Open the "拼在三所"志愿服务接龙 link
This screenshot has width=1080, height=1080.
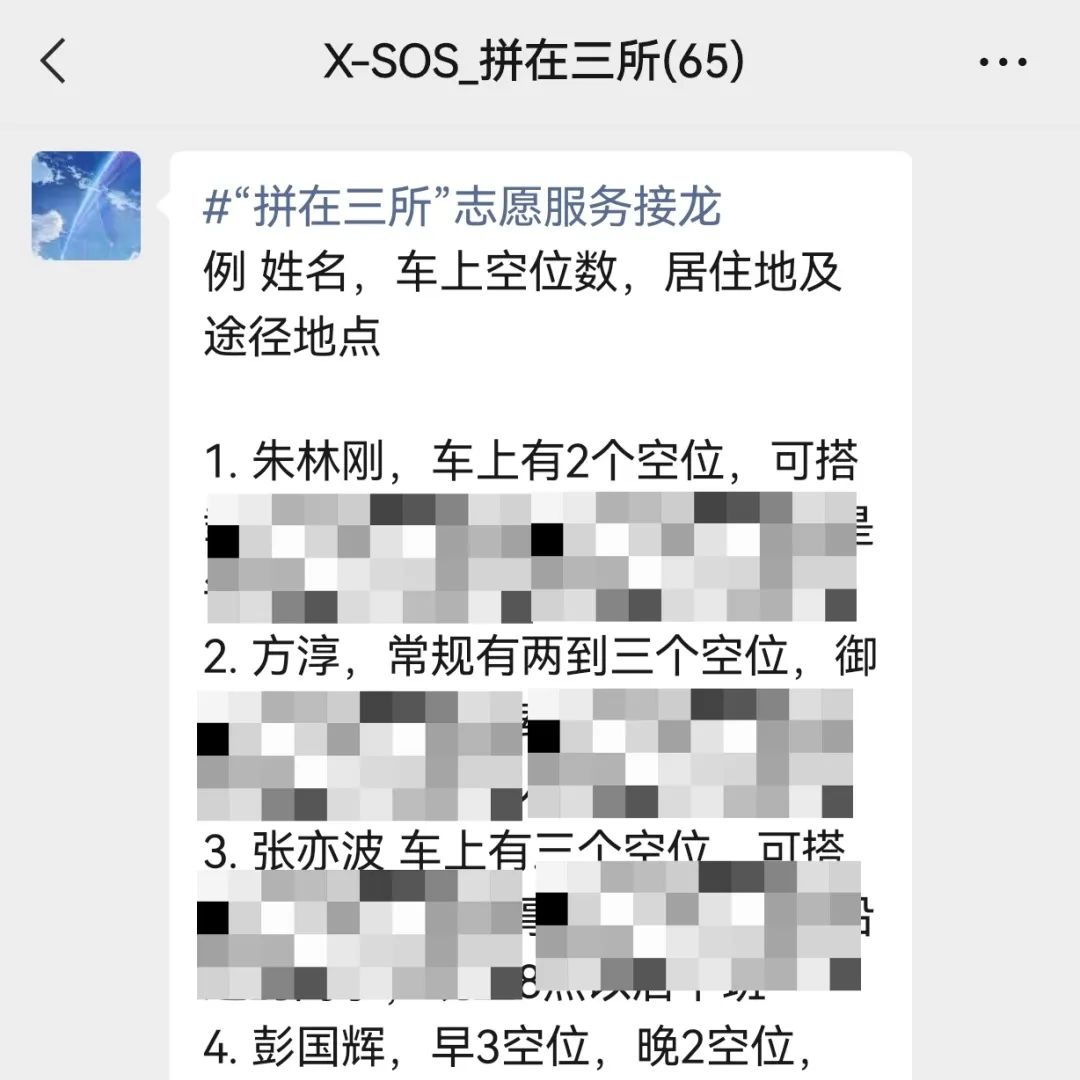462,208
